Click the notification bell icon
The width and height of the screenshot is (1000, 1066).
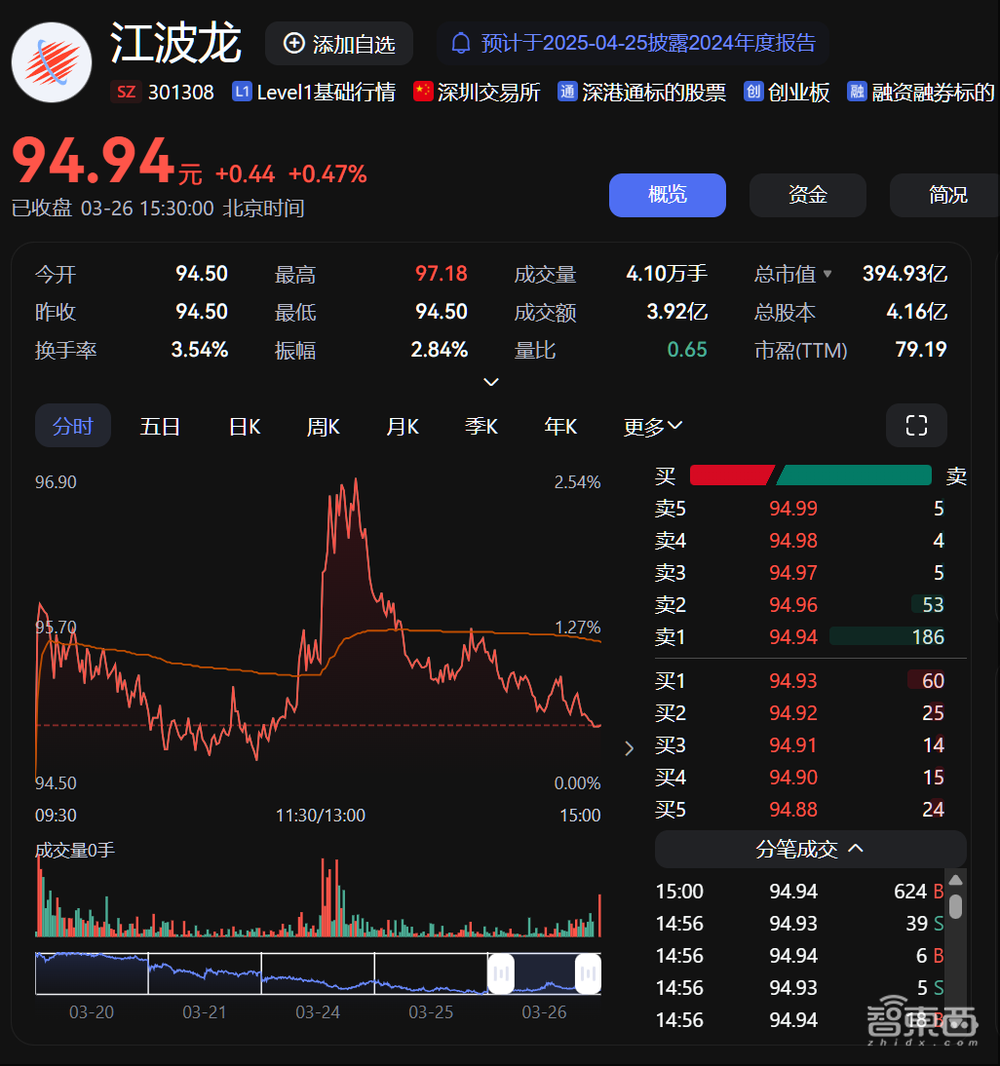pyautogui.click(x=460, y=43)
